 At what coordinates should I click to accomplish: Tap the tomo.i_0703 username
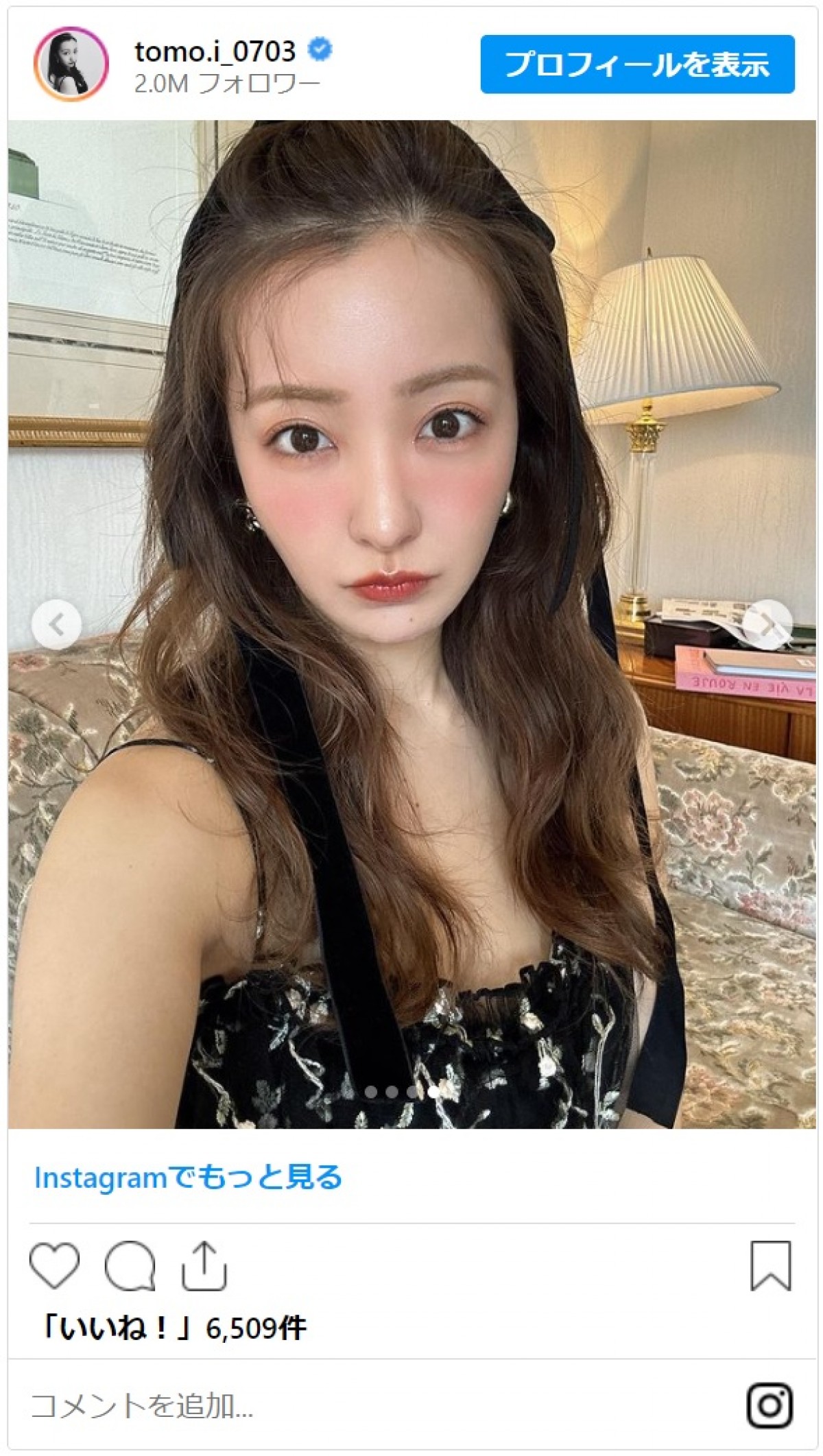215,51
